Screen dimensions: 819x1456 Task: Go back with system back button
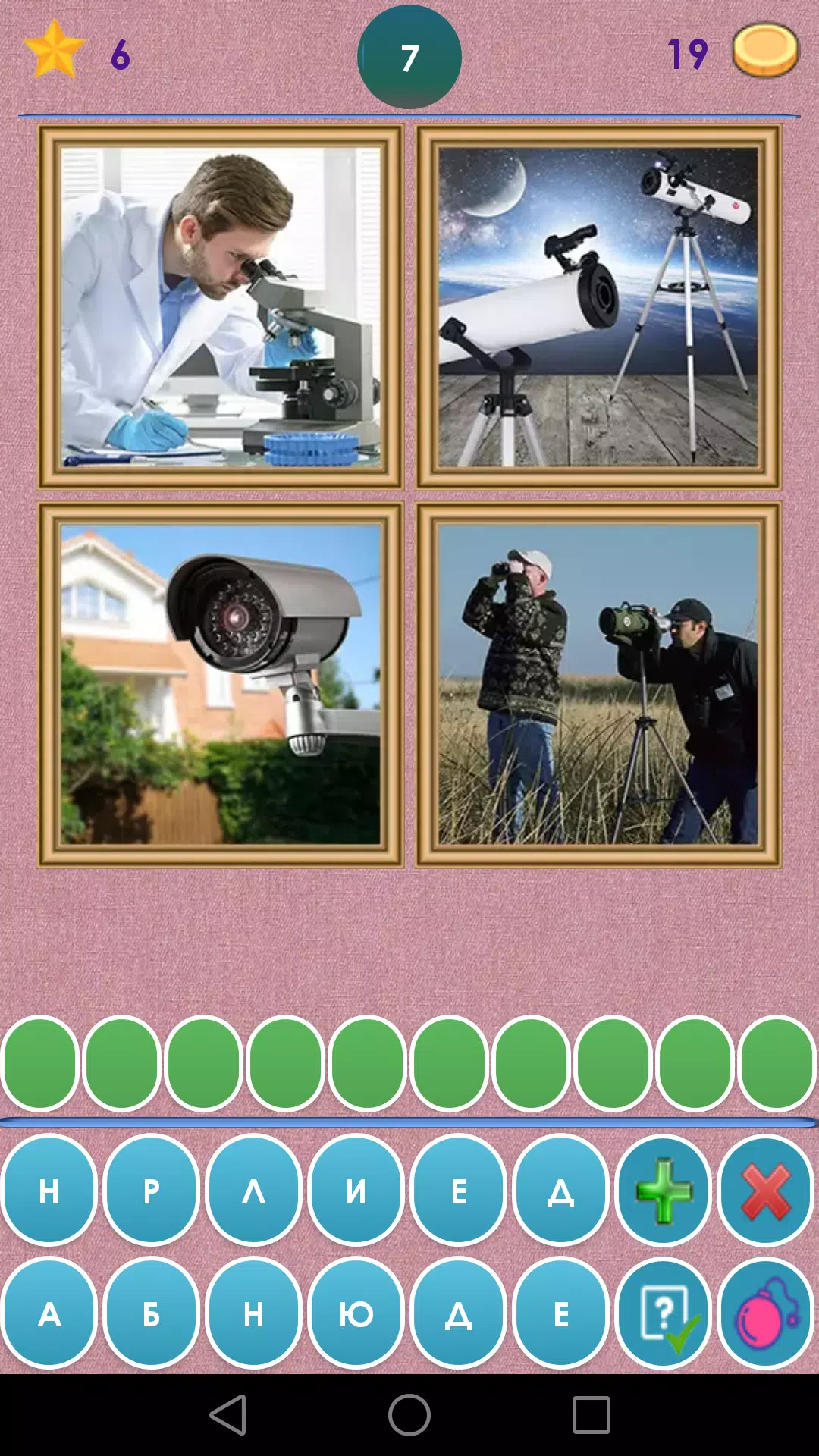click(x=227, y=1415)
